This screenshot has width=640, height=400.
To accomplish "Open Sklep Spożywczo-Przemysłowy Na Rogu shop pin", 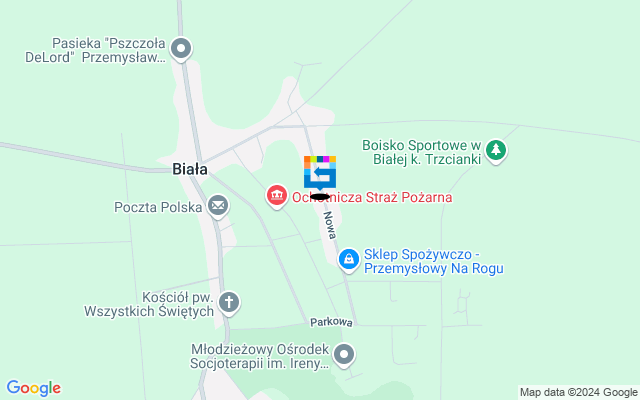I will 348,260.
